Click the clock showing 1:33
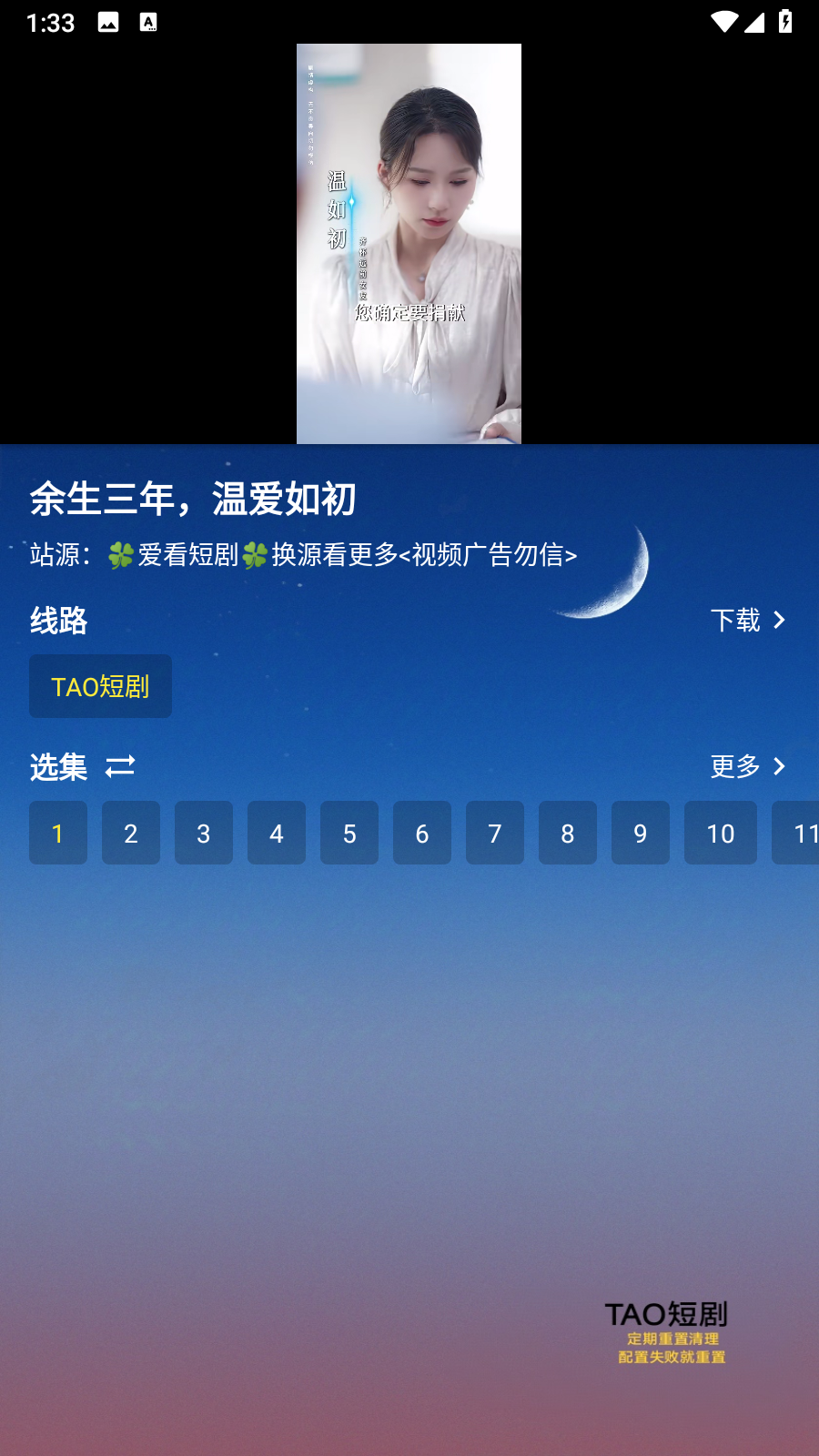This screenshot has height=1456, width=819. [50, 23]
